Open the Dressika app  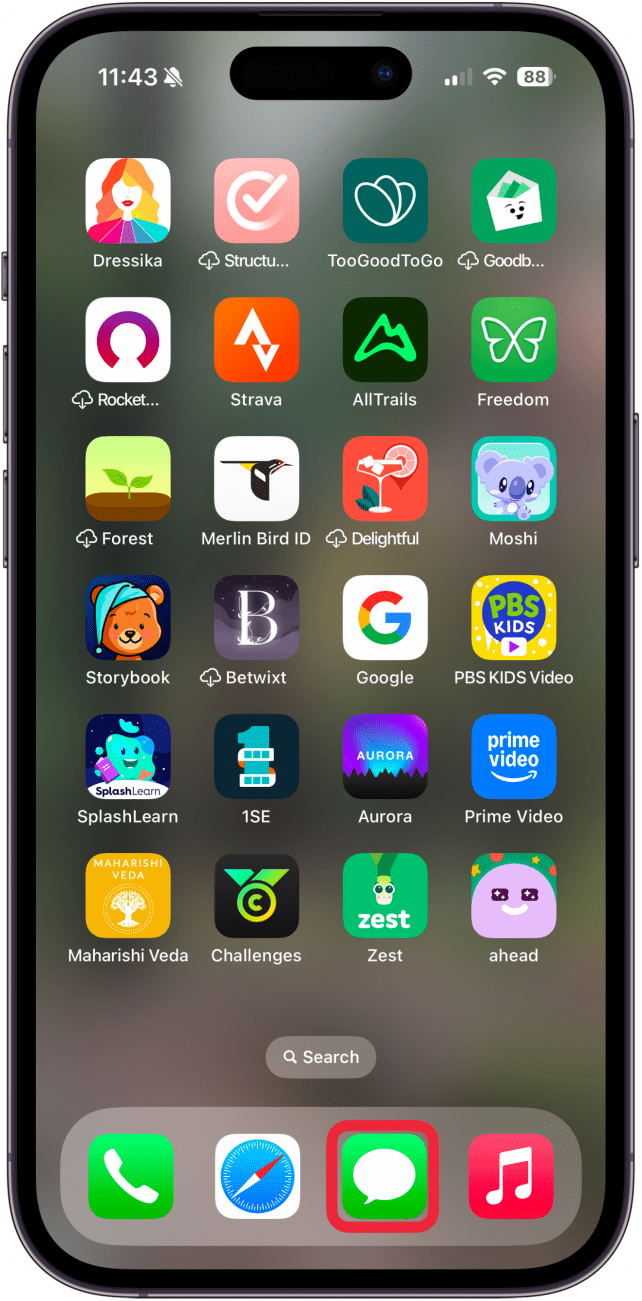(x=128, y=201)
